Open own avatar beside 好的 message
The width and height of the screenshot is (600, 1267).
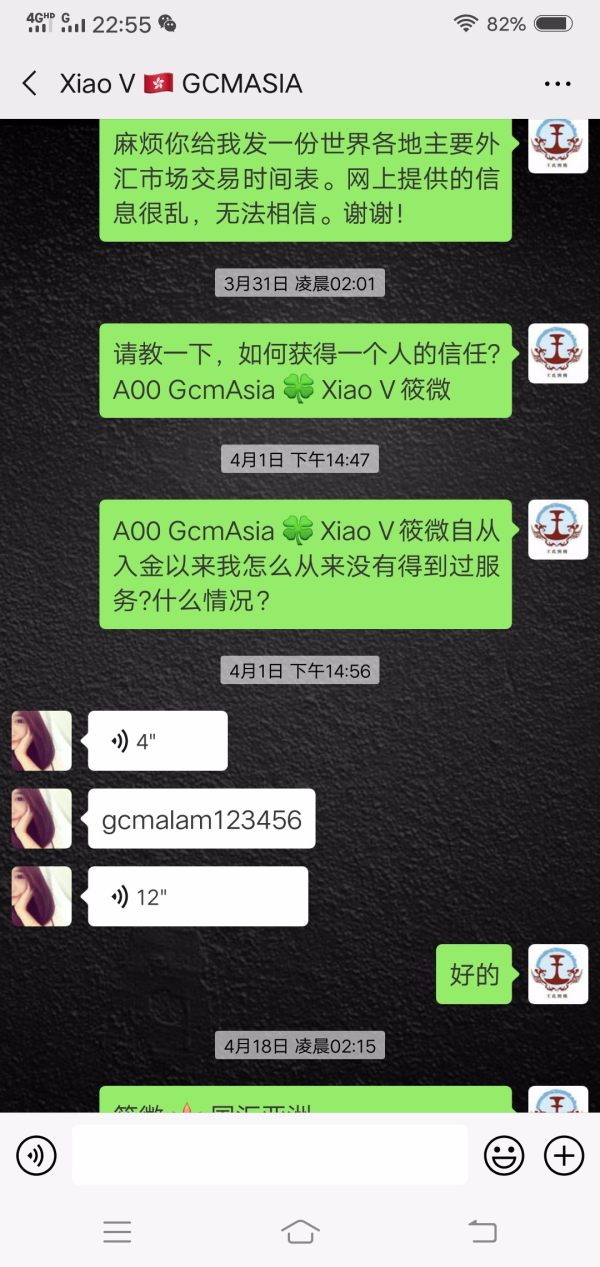point(558,974)
